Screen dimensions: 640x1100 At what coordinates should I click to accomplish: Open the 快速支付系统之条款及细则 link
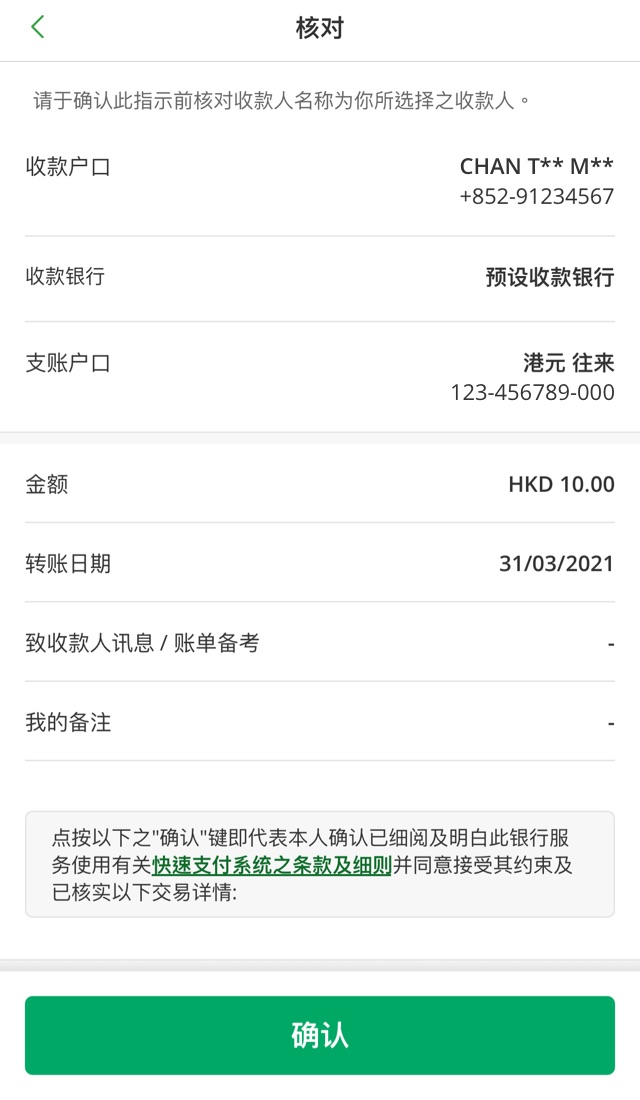(x=272, y=866)
